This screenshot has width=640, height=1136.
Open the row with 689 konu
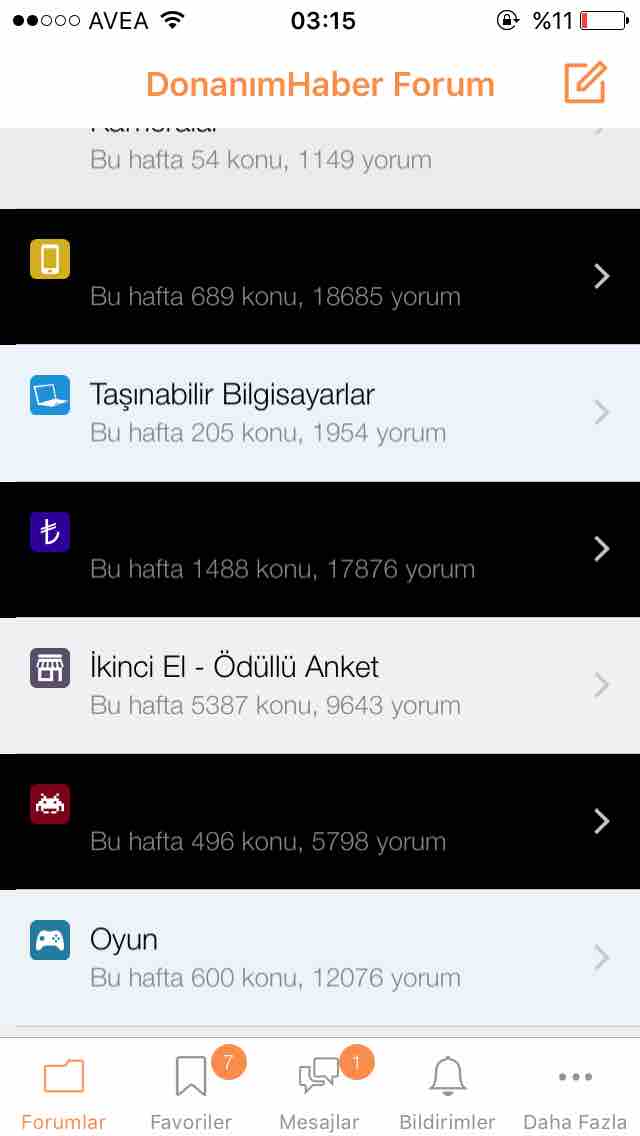coord(320,277)
